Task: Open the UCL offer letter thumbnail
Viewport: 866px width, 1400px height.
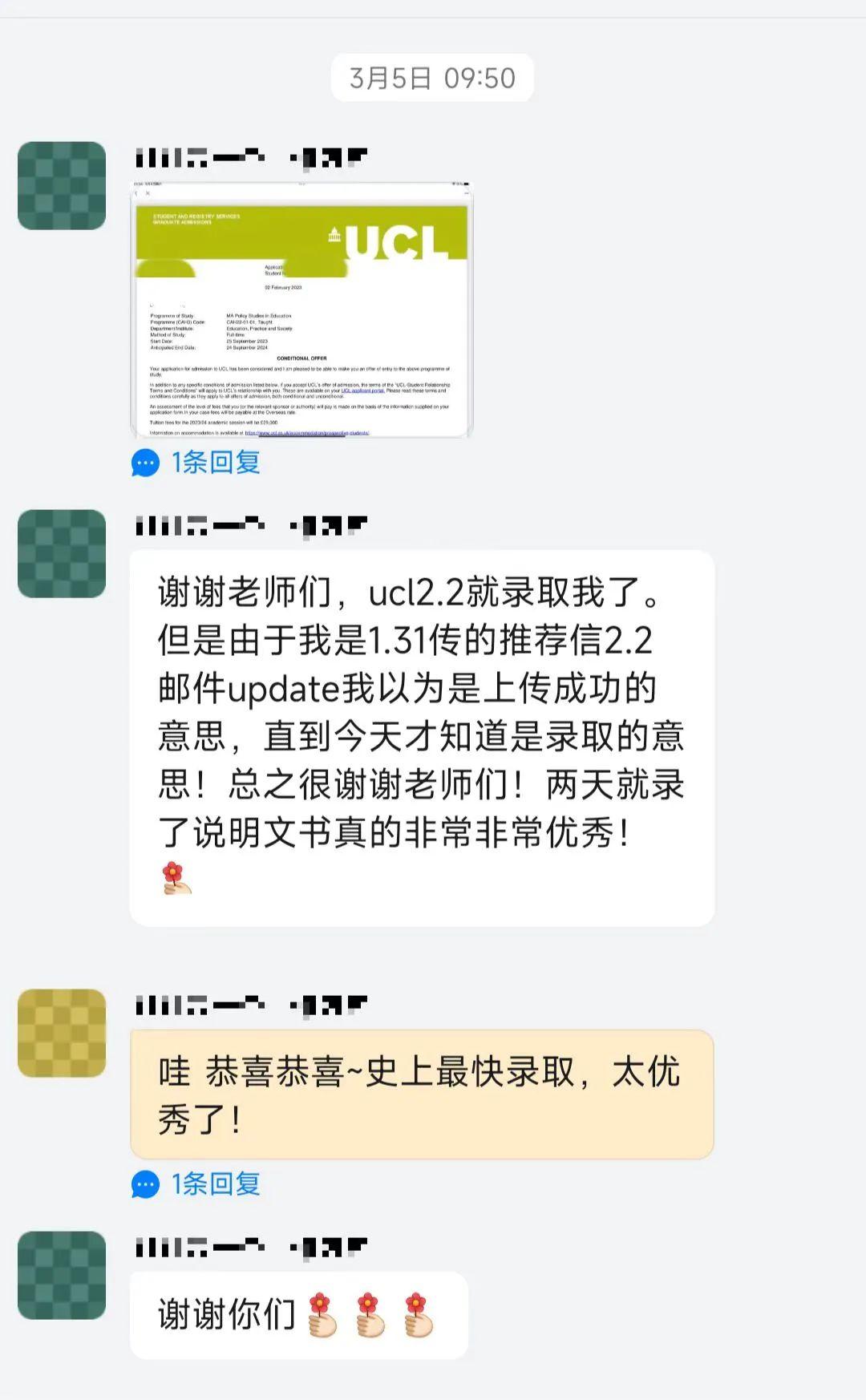Action: [305, 313]
